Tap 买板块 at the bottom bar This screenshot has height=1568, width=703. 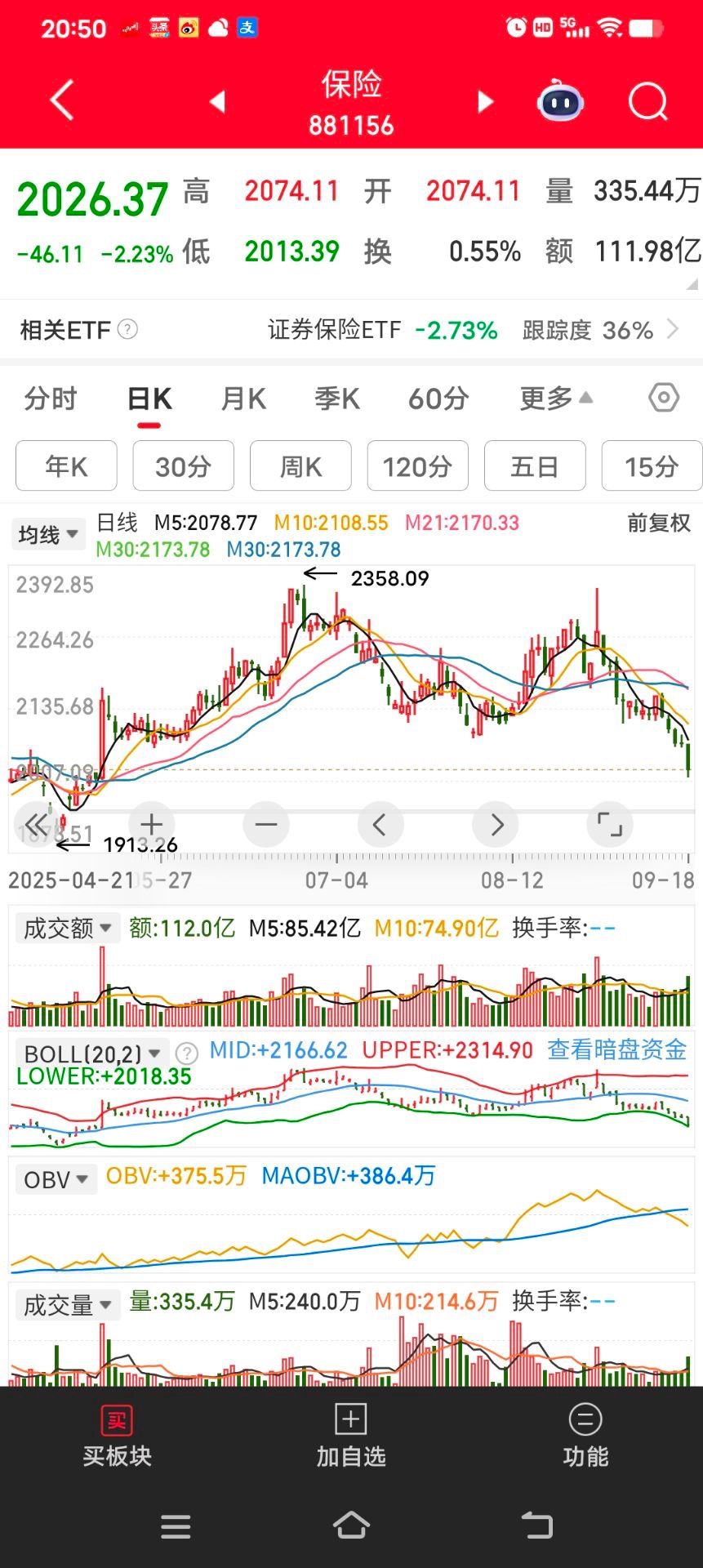tap(117, 1437)
